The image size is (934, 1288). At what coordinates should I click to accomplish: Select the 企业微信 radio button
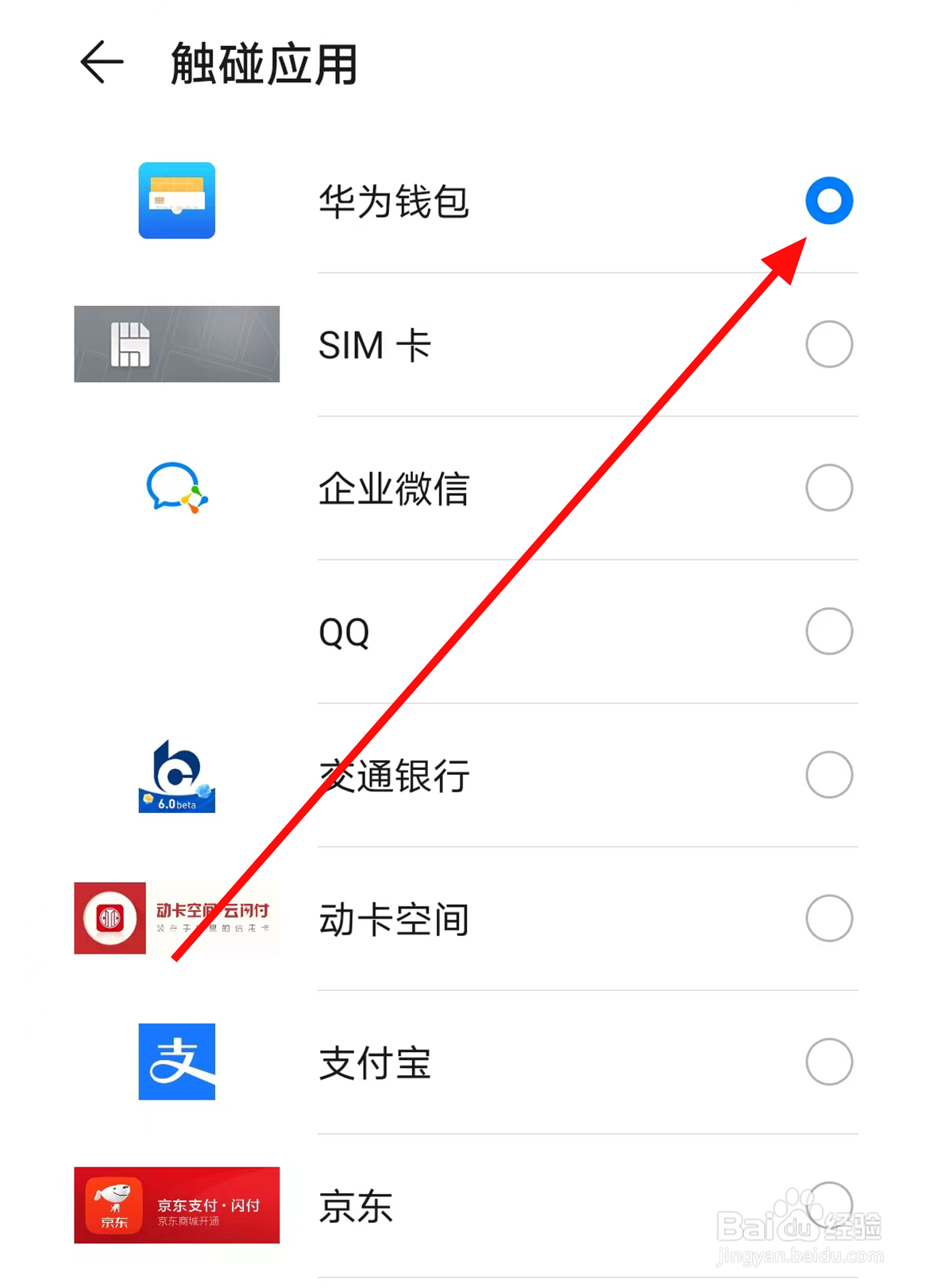click(828, 488)
